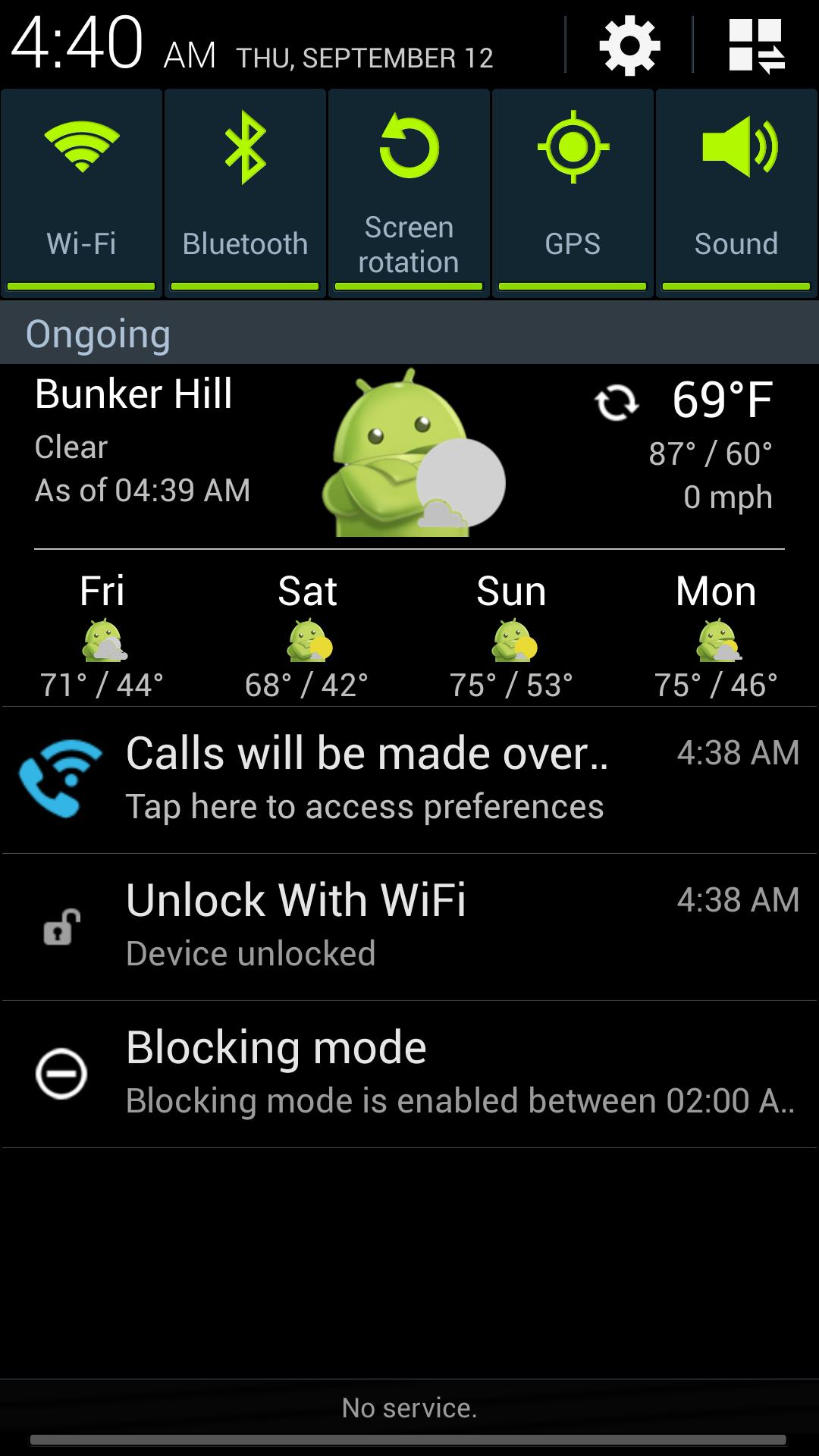This screenshot has width=819, height=1456.
Task: Toggle the GPS quick setting
Action: tap(573, 193)
